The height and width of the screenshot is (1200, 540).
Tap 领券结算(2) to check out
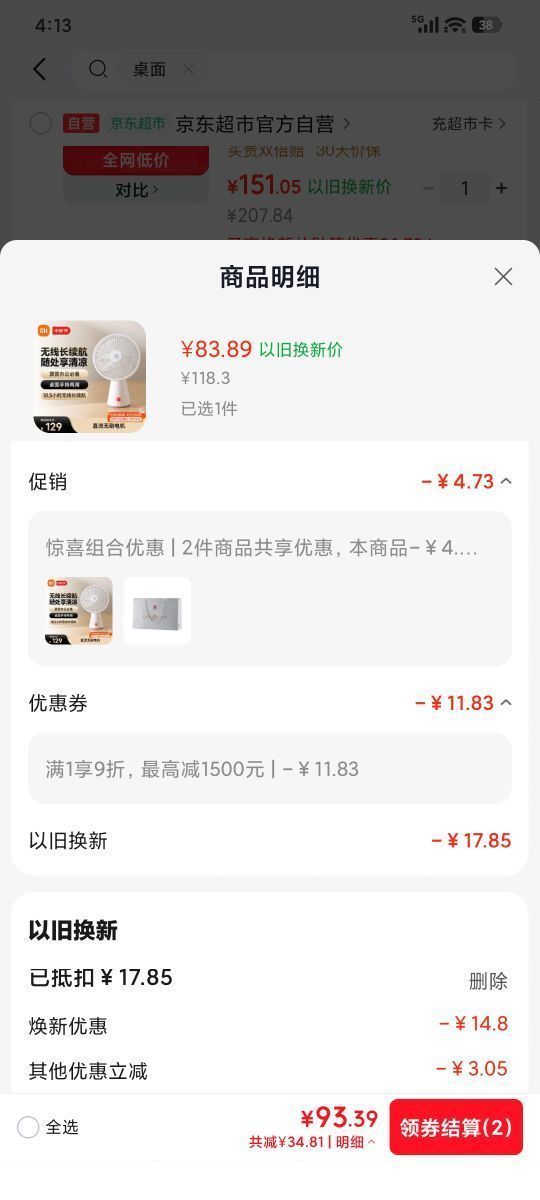(x=456, y=1127)
